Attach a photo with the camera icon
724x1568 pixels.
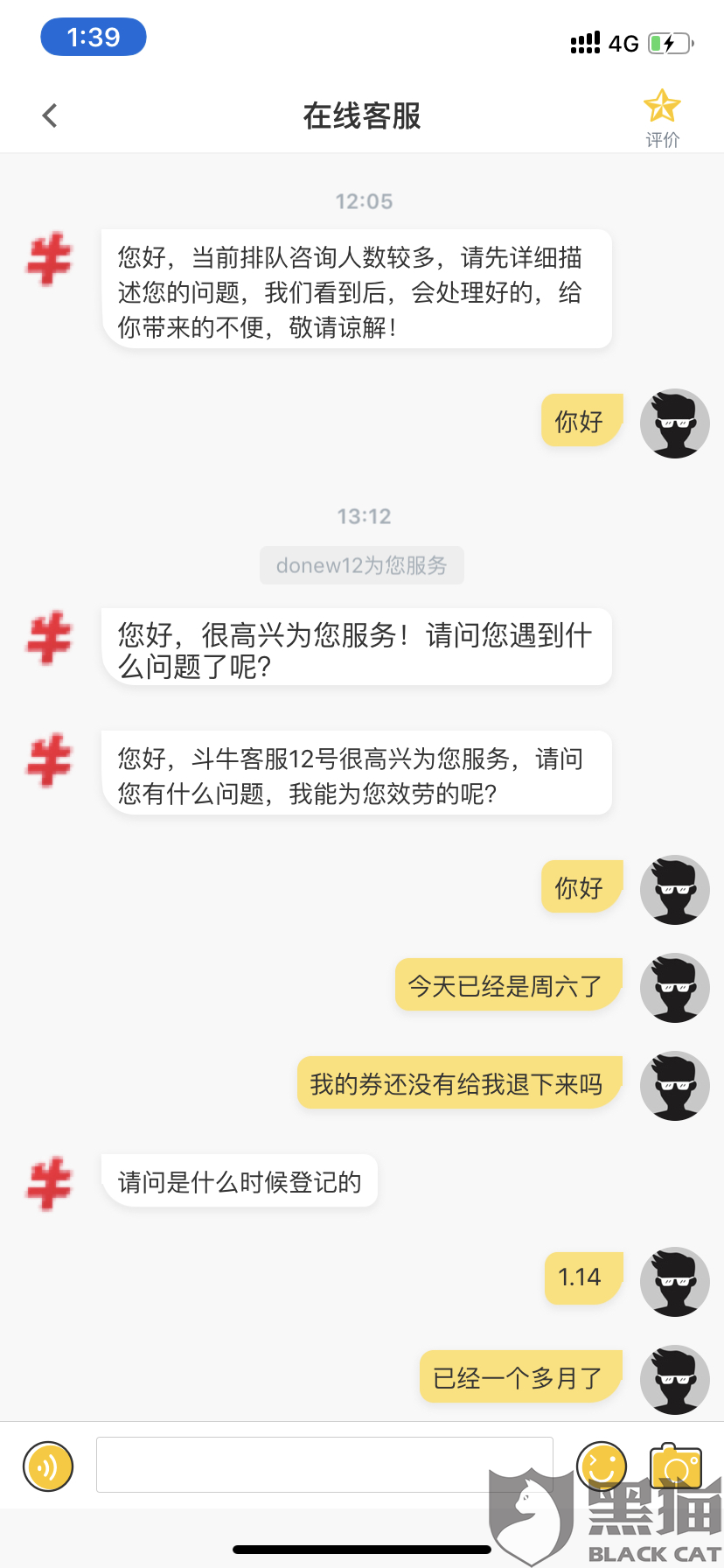(676, 1466)
